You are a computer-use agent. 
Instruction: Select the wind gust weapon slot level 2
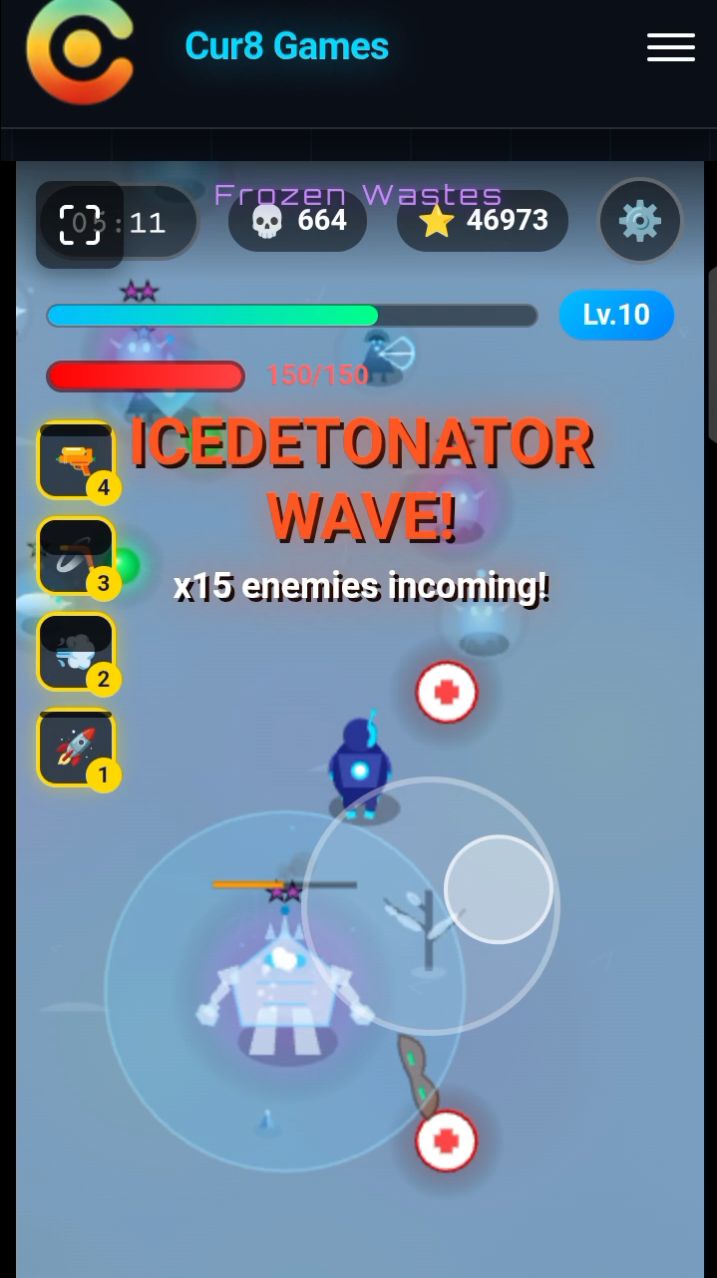click(x=77, y=652)
